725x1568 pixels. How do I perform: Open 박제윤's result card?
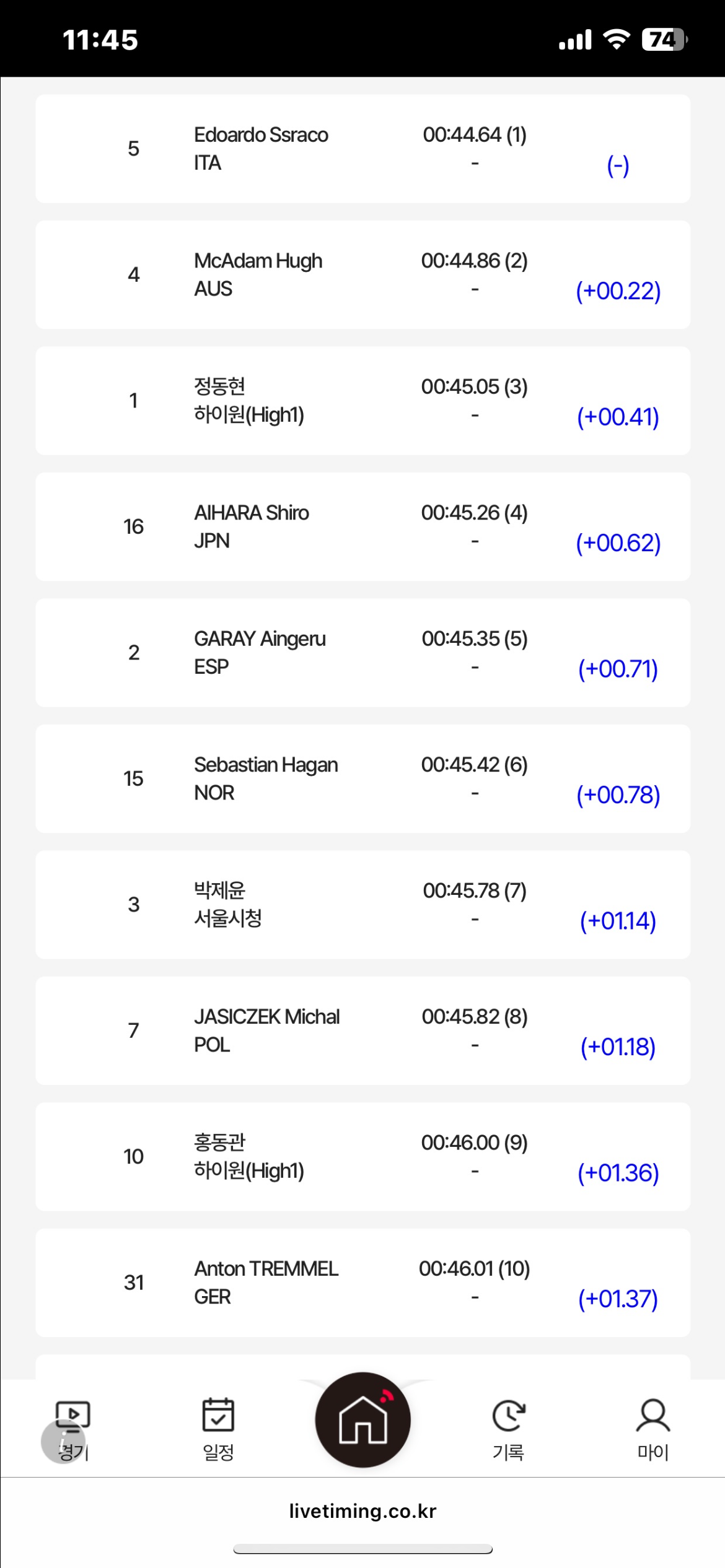tap(362, 905)
